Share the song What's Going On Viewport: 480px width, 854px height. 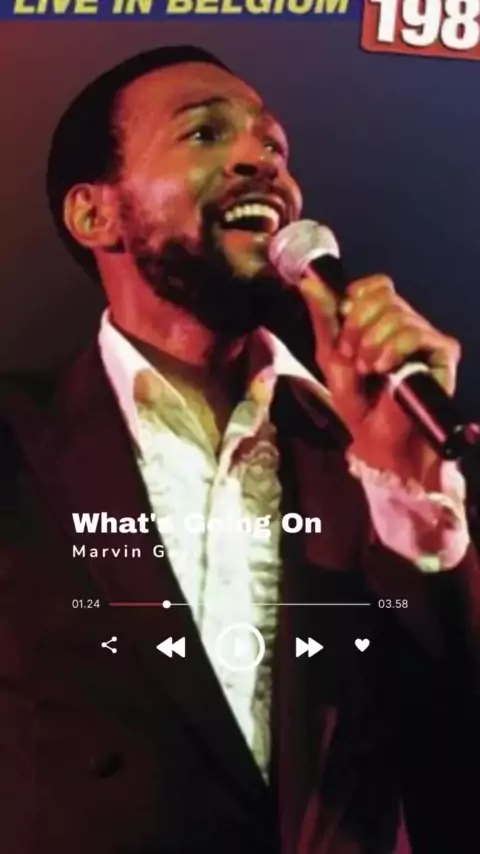110,645
